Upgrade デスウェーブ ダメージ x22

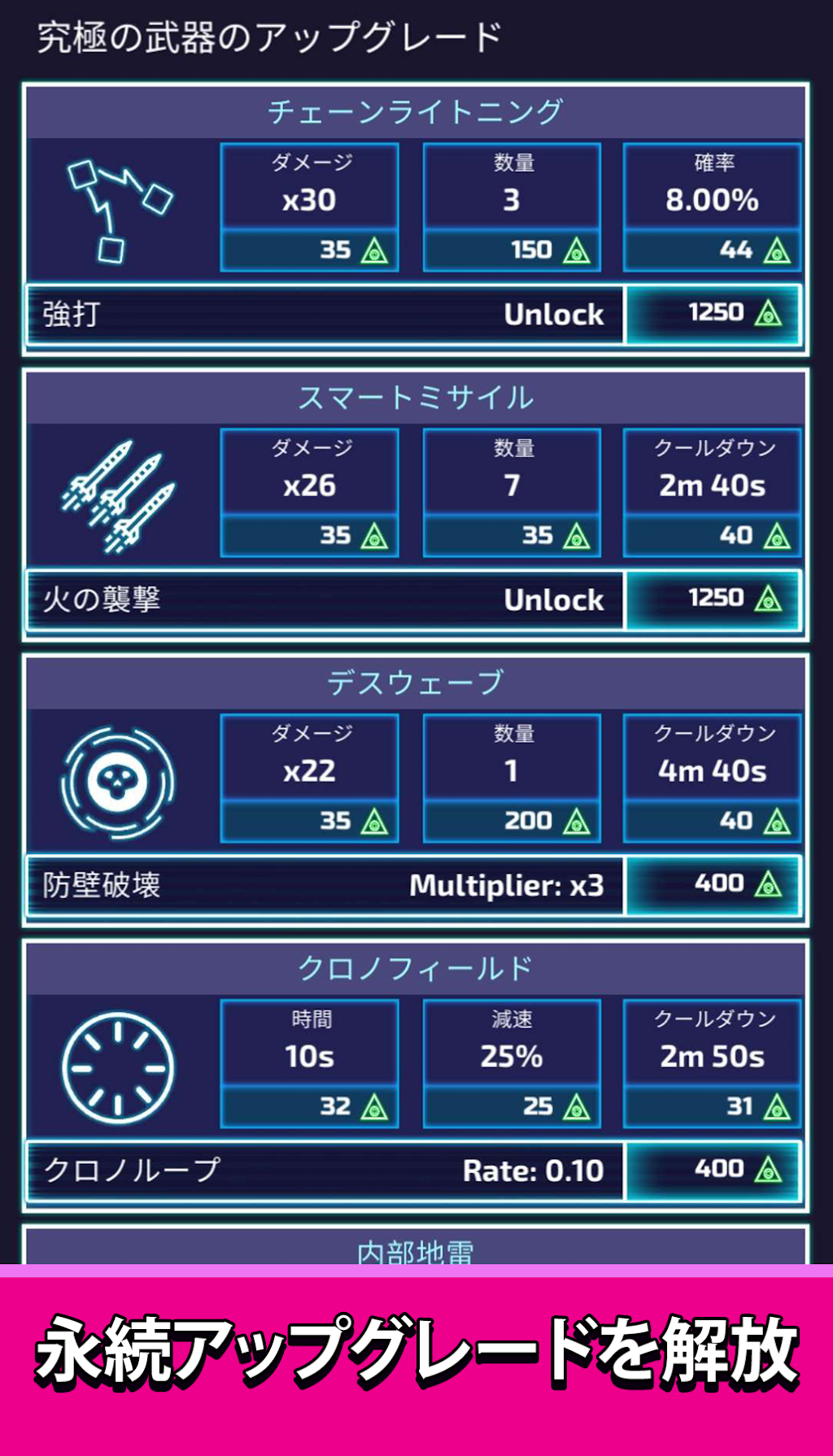(x=309, y=821)
